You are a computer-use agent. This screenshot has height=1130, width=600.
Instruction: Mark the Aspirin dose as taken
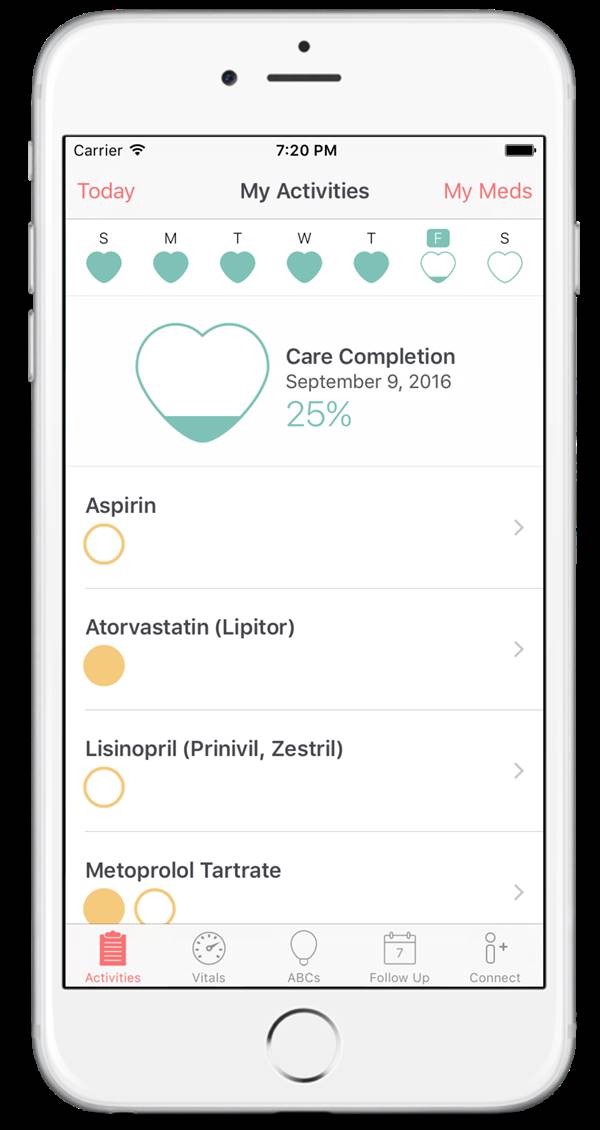pos(104,543)
